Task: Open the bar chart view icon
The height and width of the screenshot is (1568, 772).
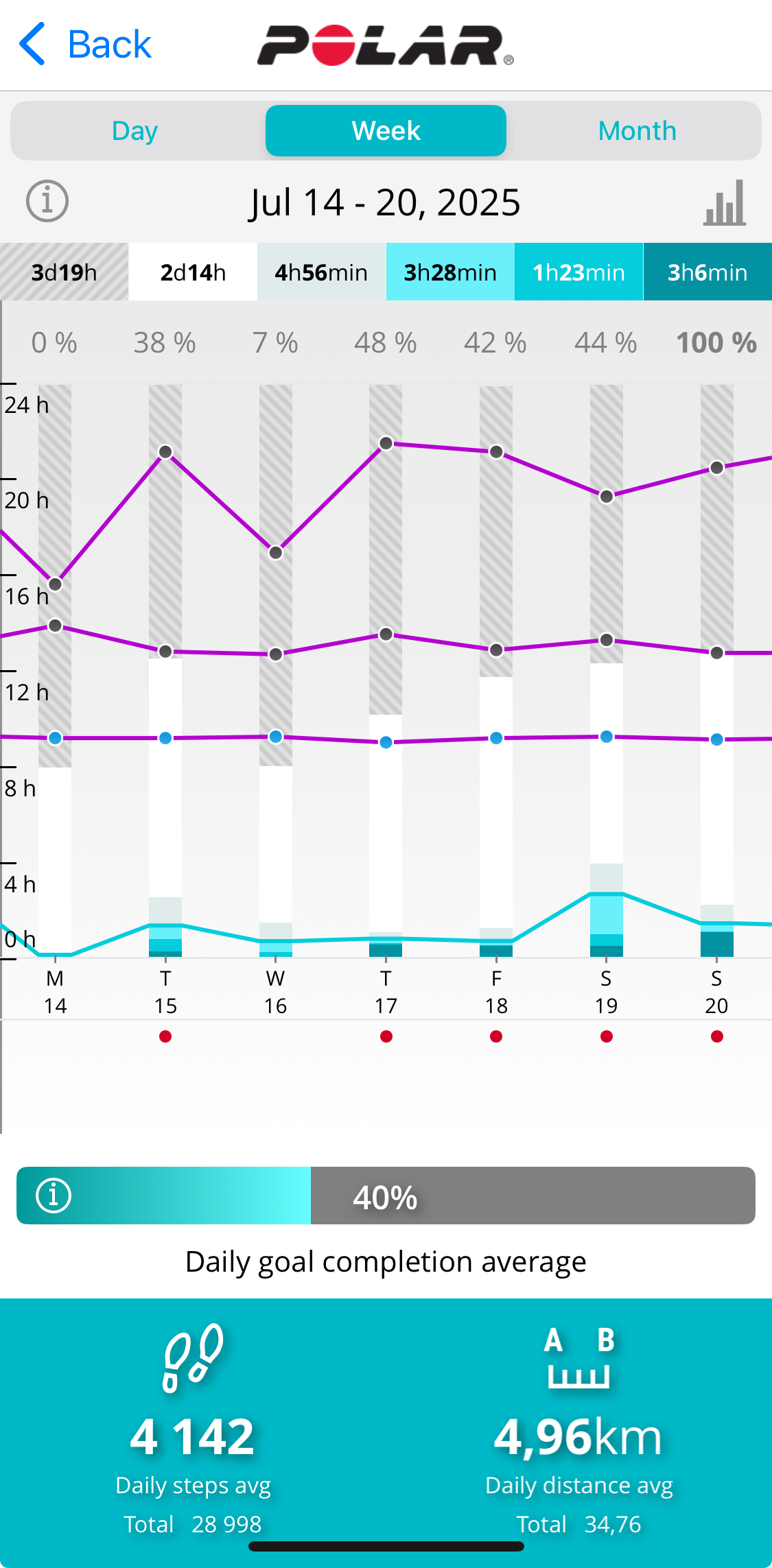Action: pos(725,203)
